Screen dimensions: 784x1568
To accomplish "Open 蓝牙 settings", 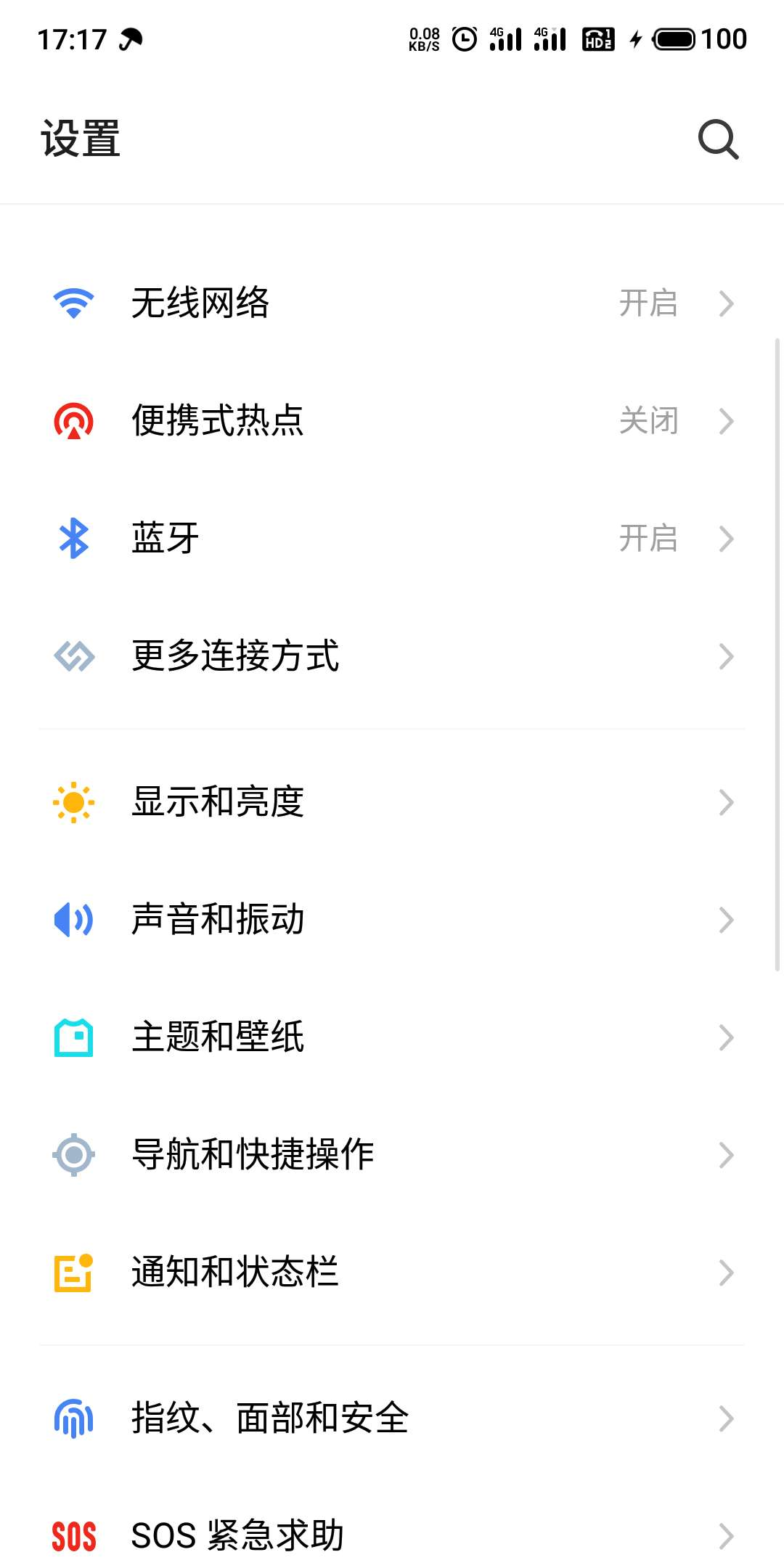I will point(392,539).
